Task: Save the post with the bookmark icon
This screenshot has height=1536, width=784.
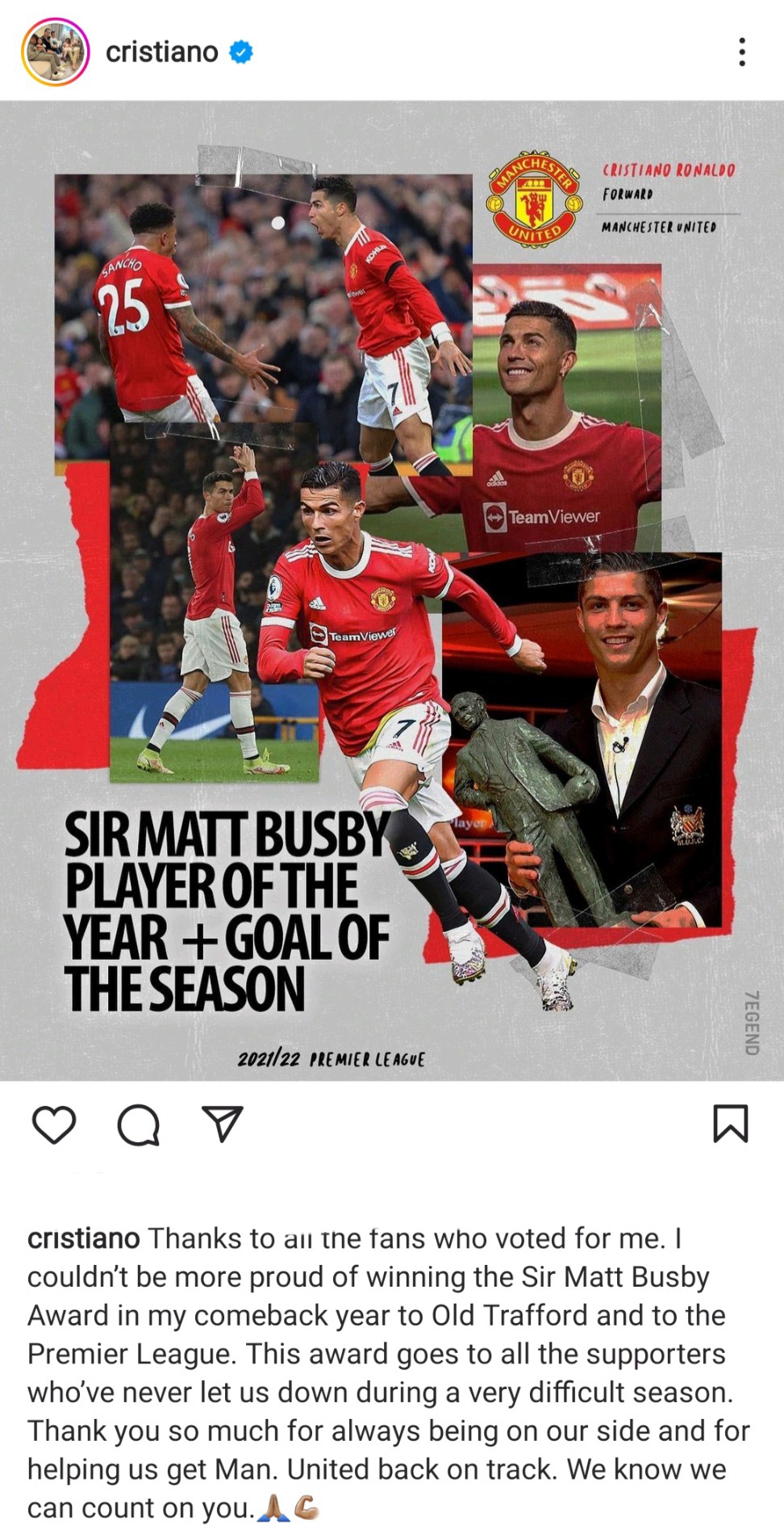Action: [x=730, y=1124]
